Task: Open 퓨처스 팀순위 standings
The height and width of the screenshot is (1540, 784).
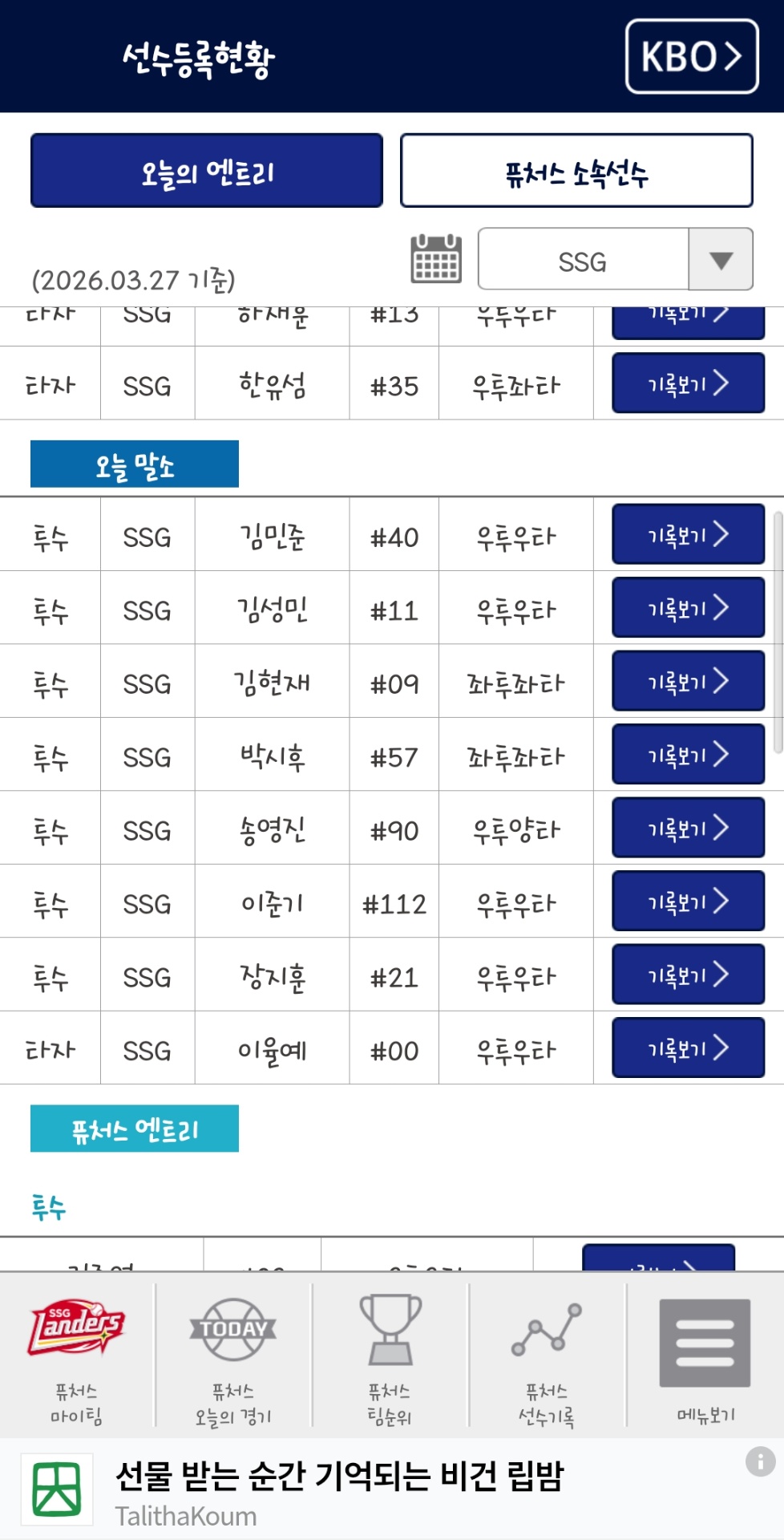Action: (390, 1357)
